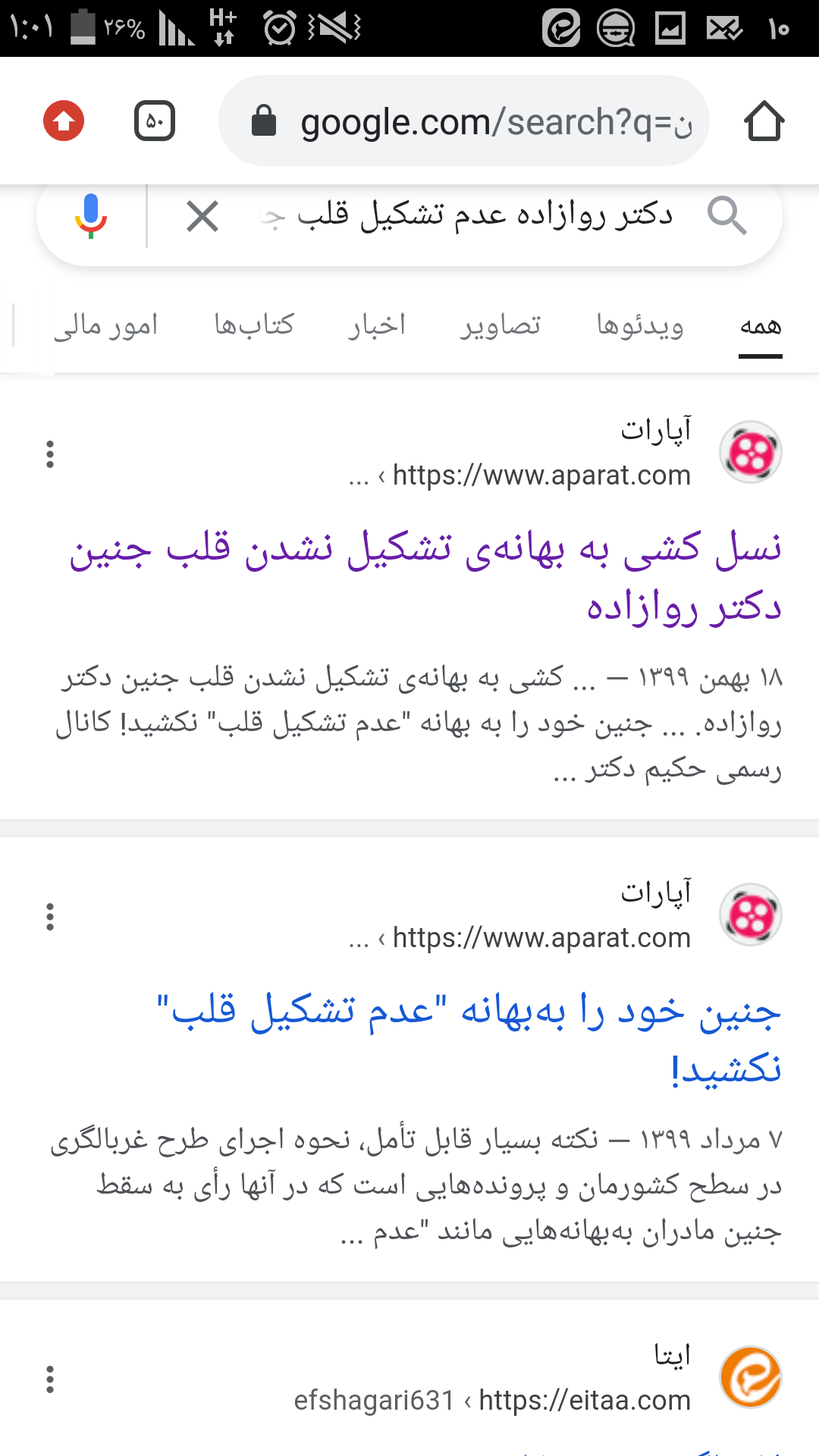The height and width of the screenshot is (1456, 819).
Task: Switch to the کتاب‌ها tab
Action: click(x=254, y=325)
